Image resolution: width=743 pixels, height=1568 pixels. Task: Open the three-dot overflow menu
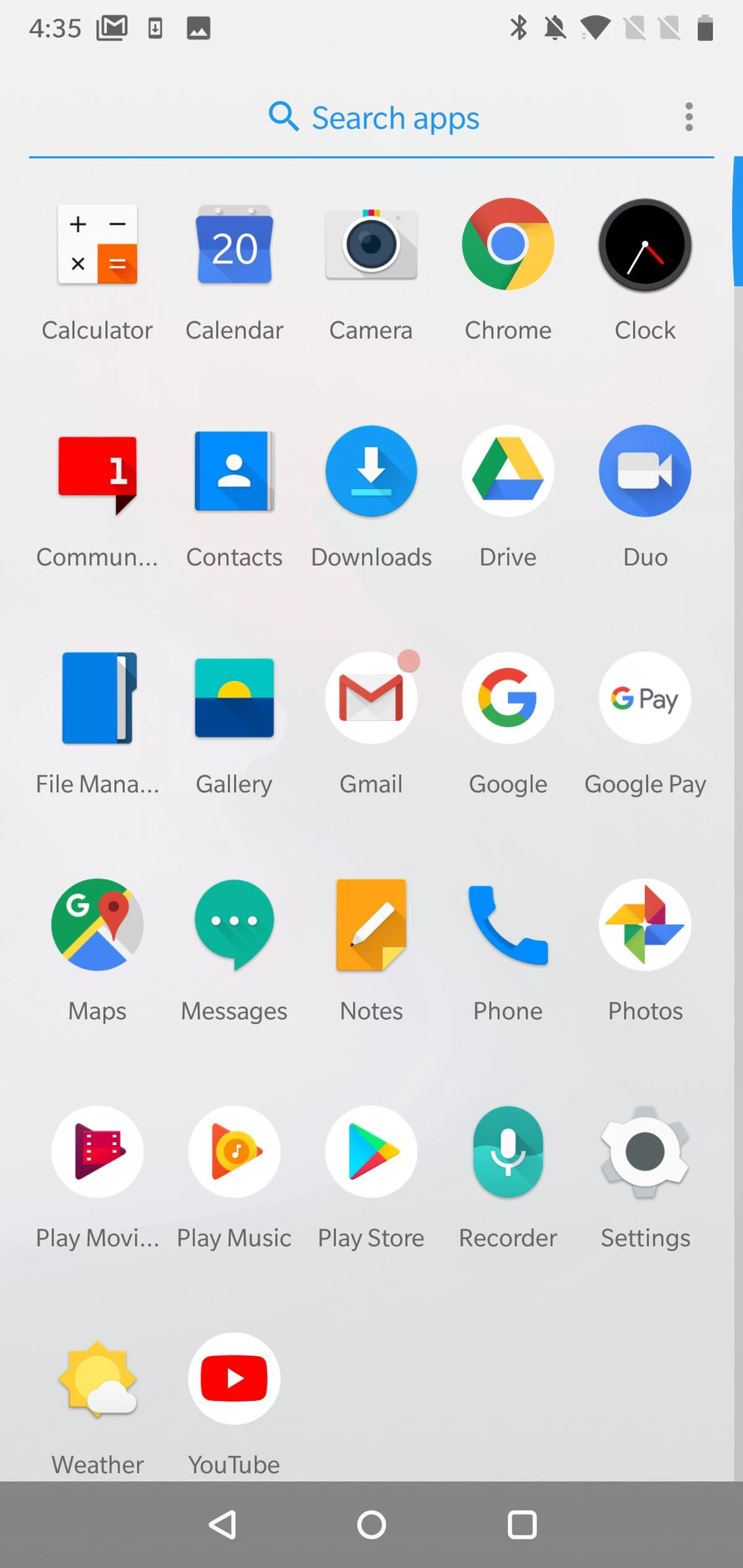[x=689, y=117]
